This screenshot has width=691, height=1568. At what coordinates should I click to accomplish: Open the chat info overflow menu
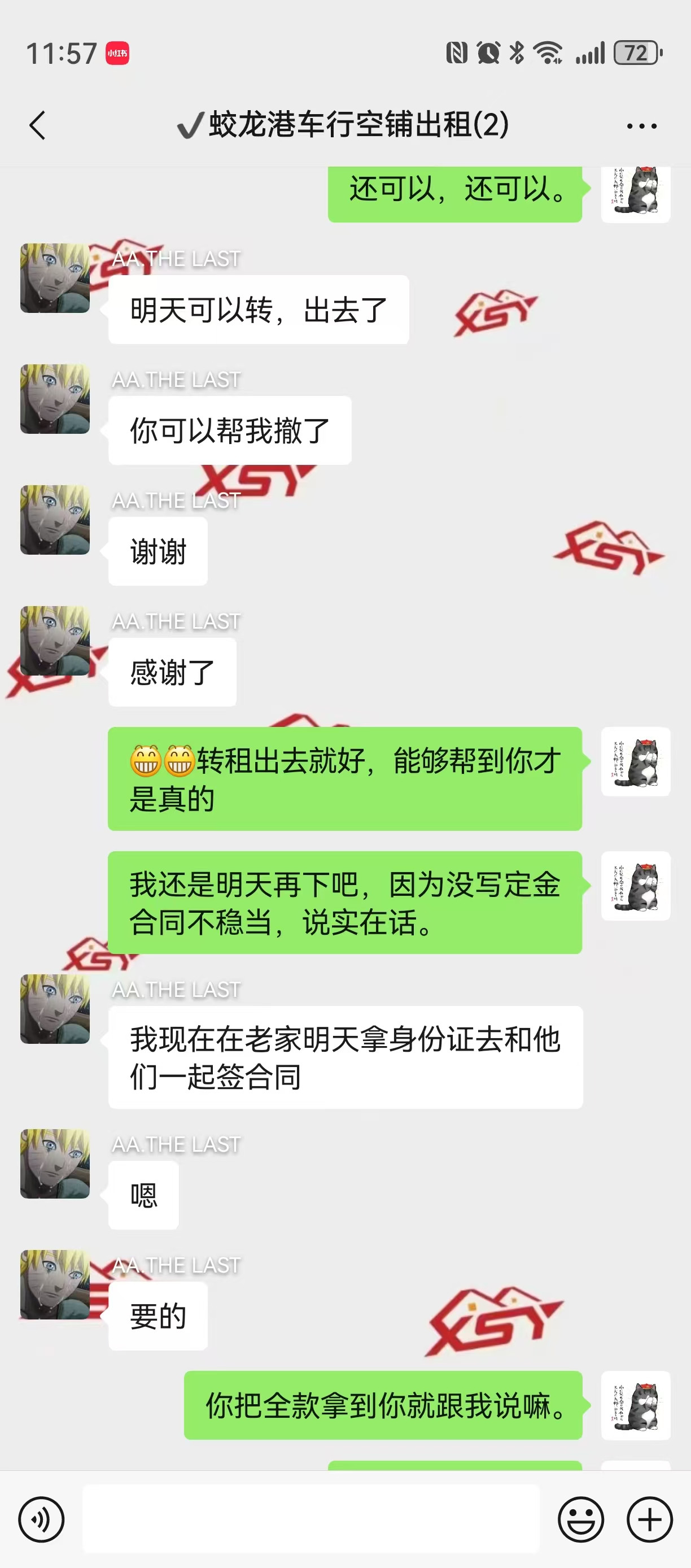click(x=642, y=126)
